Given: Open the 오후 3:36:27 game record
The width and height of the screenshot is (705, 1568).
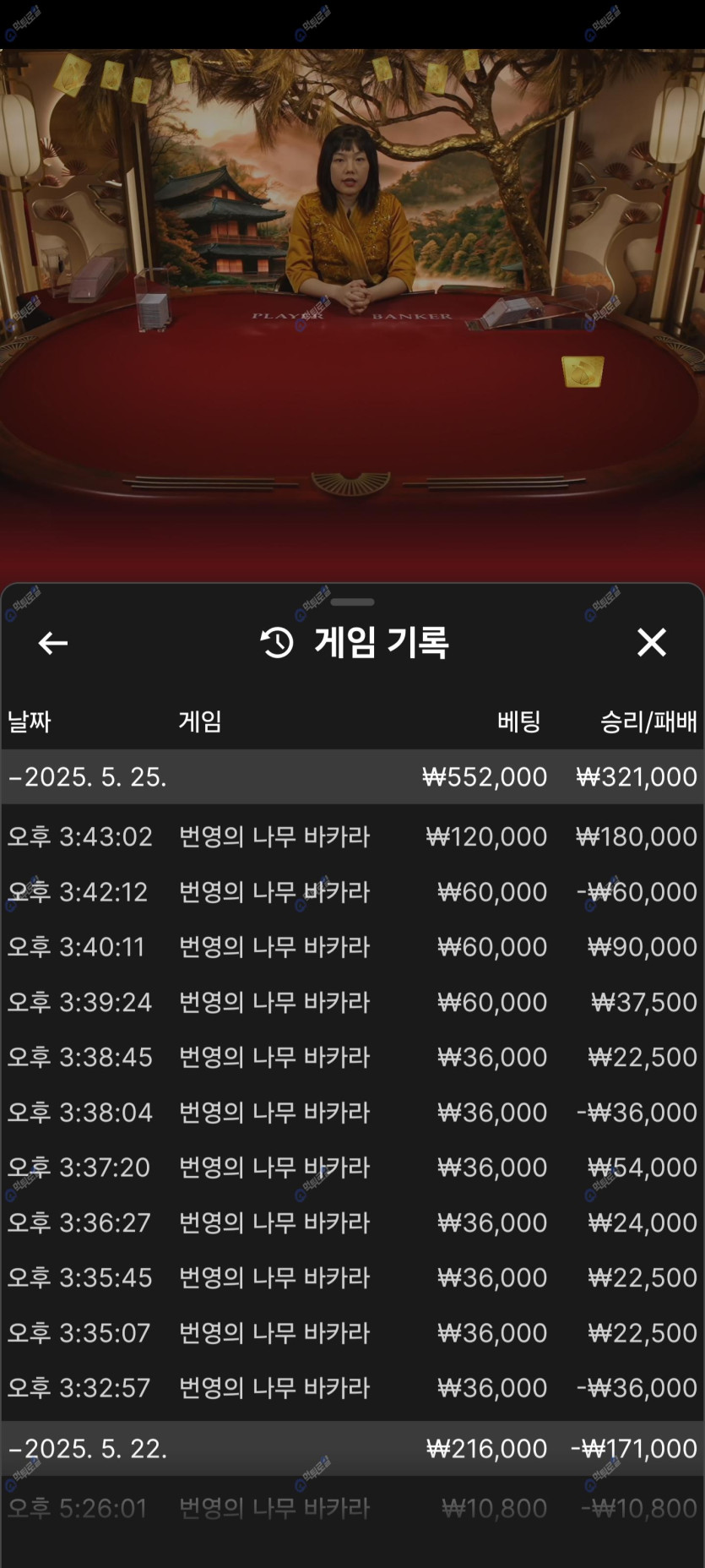Looking at the screenshot, I should tap(352, 1222).
